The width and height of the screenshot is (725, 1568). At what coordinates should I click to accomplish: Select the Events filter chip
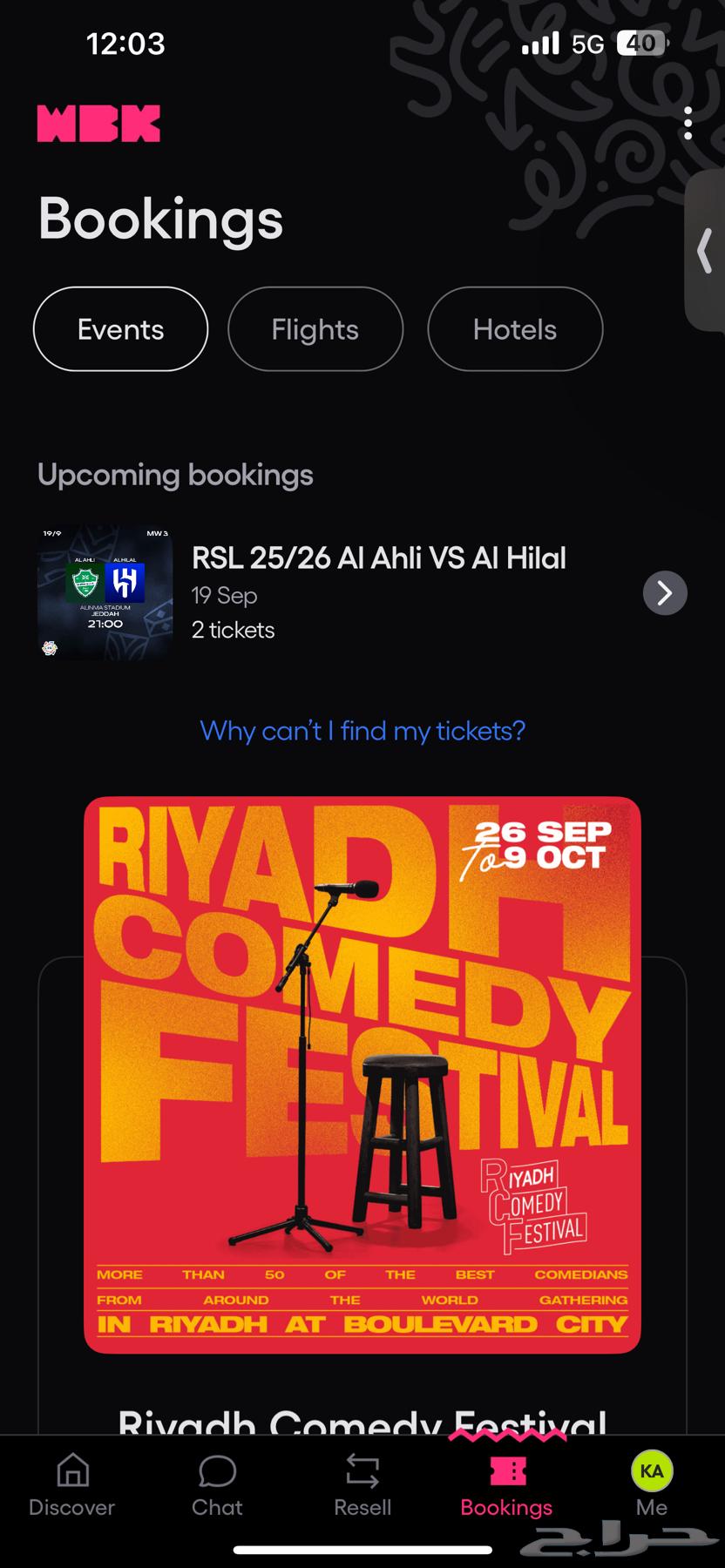click(x=120, y=329)
